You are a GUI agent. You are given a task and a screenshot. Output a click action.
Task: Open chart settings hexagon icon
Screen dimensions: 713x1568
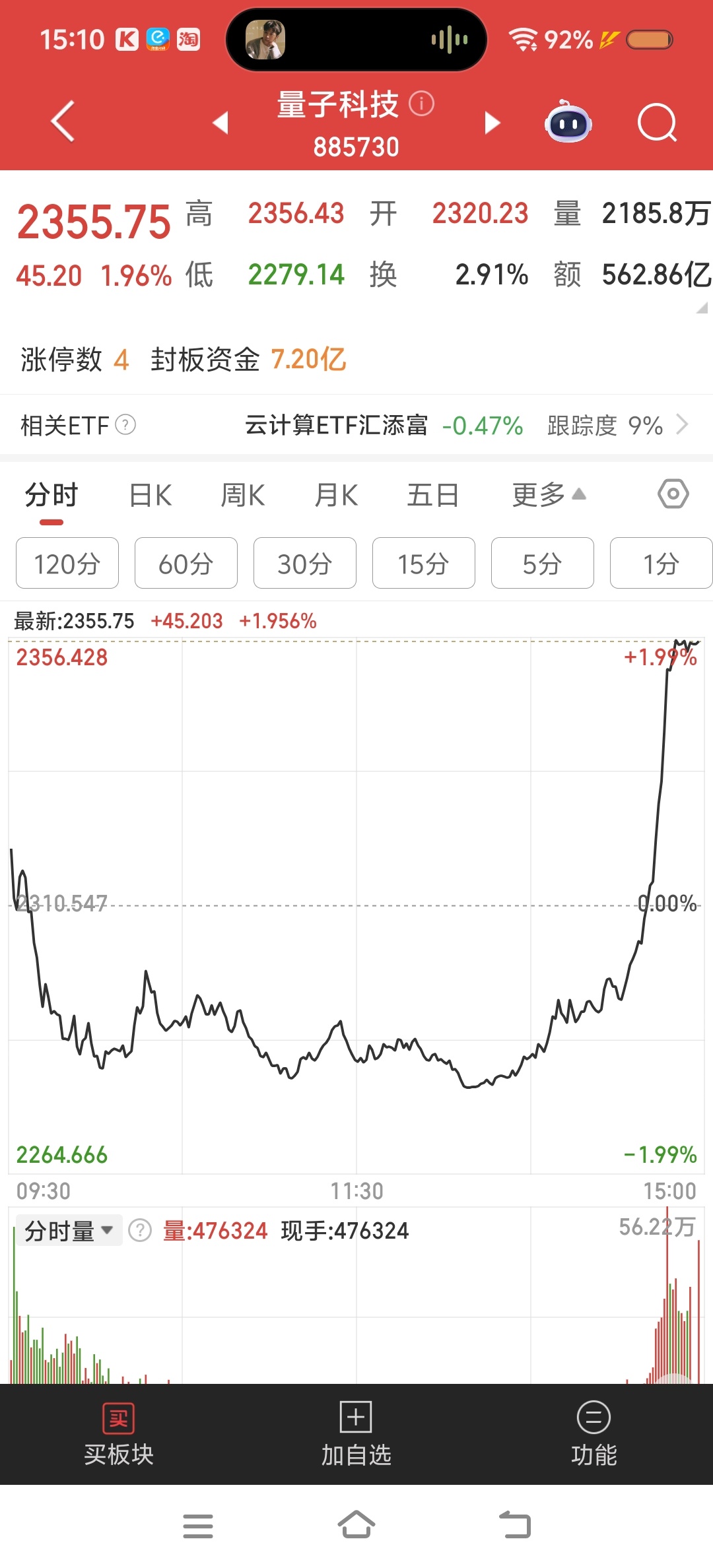673,494
